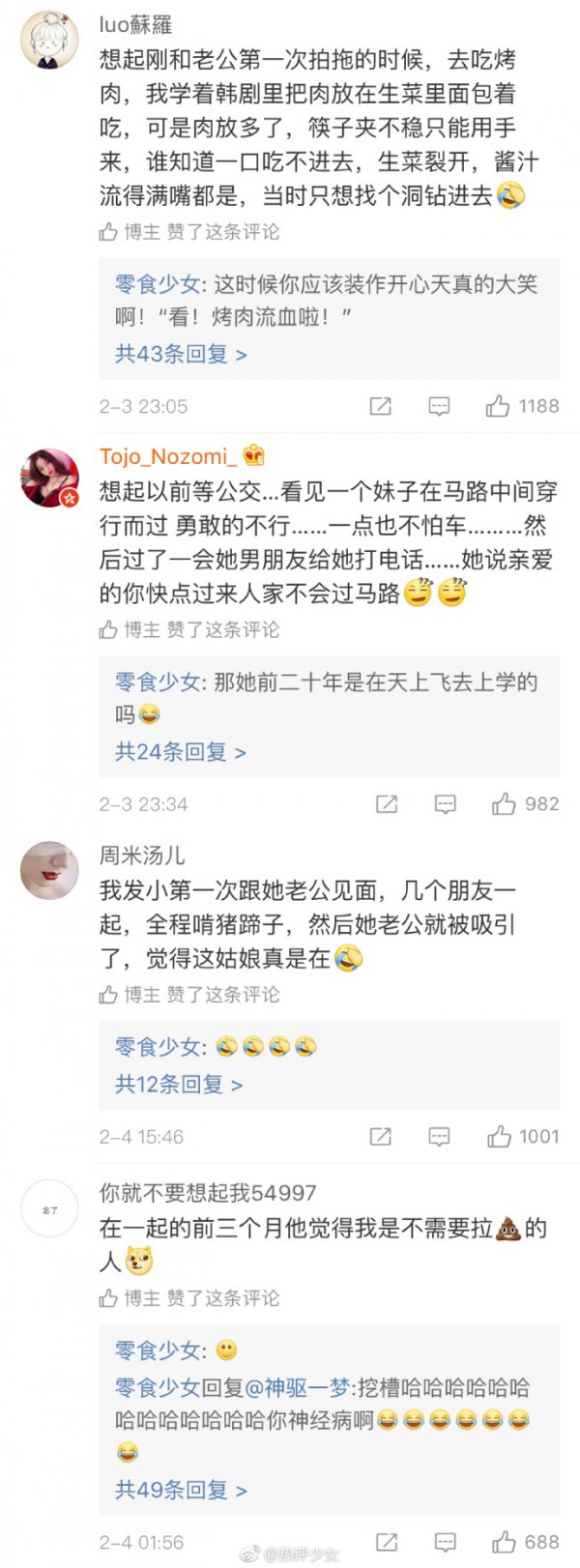This screenshot has height=1568, width=580.
Task: Like Tojo_Nozomi_'s comment with 982 likes
Action: [504, 804]
